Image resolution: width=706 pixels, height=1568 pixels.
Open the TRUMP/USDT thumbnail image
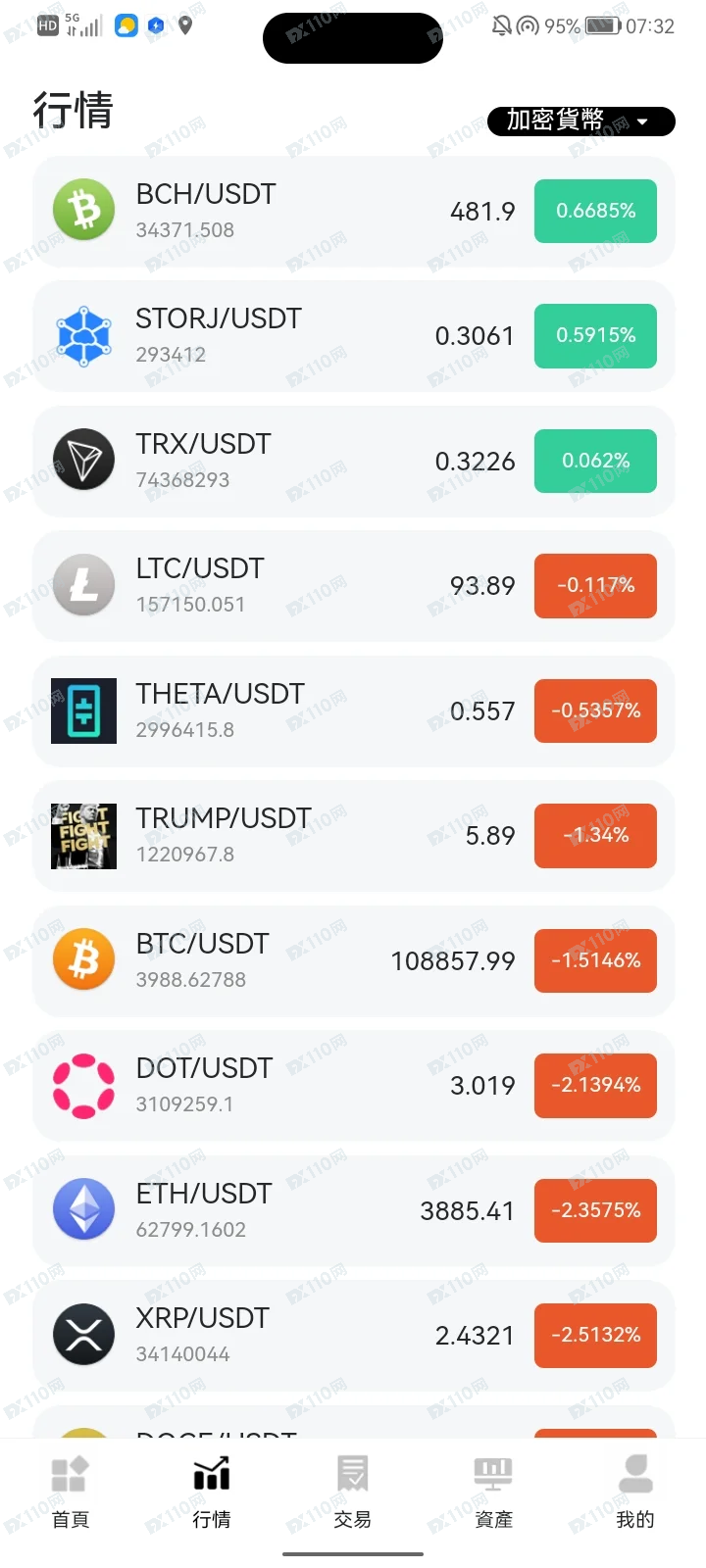83,835
